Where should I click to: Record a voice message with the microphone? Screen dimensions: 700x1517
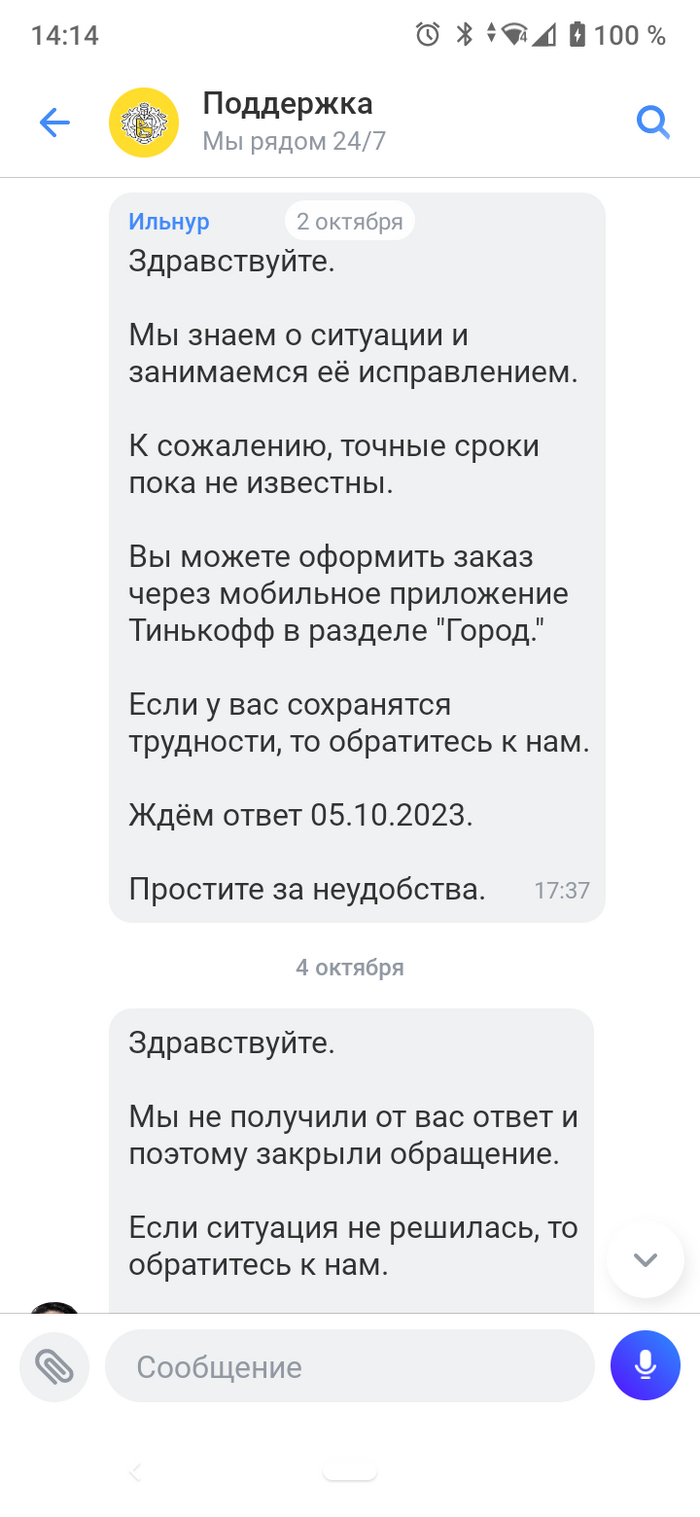pyautogui.click(x=645, y=1365)
